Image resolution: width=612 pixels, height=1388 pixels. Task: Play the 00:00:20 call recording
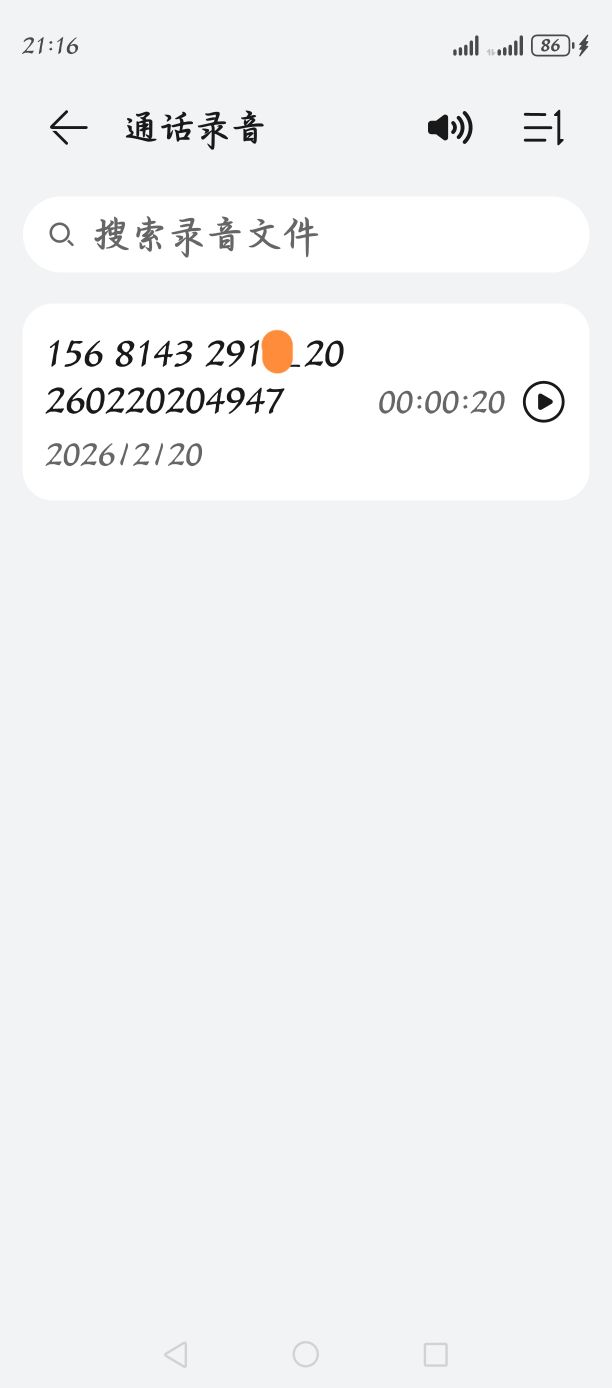point(544,403)
